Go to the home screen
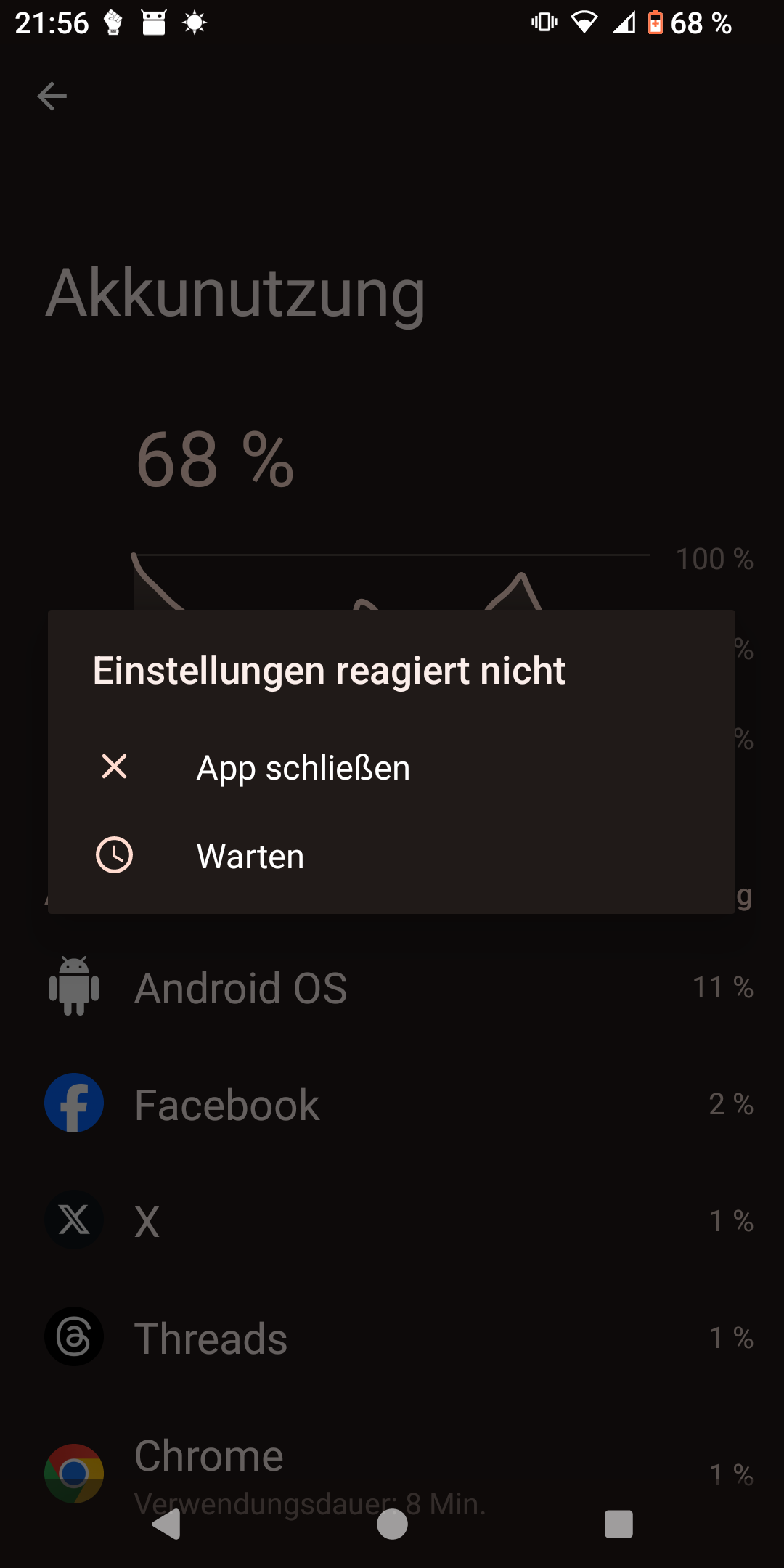This screenshot has width=784, height=1568. tap(392, 1524)
